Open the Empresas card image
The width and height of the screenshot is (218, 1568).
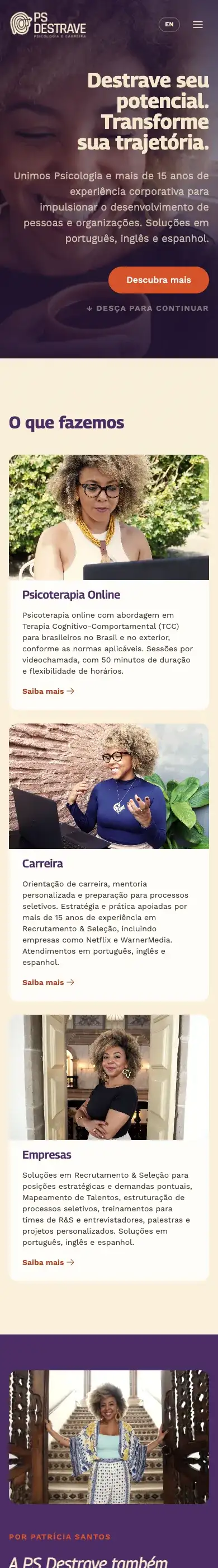pyautogui.click(x=108, y=1077)
